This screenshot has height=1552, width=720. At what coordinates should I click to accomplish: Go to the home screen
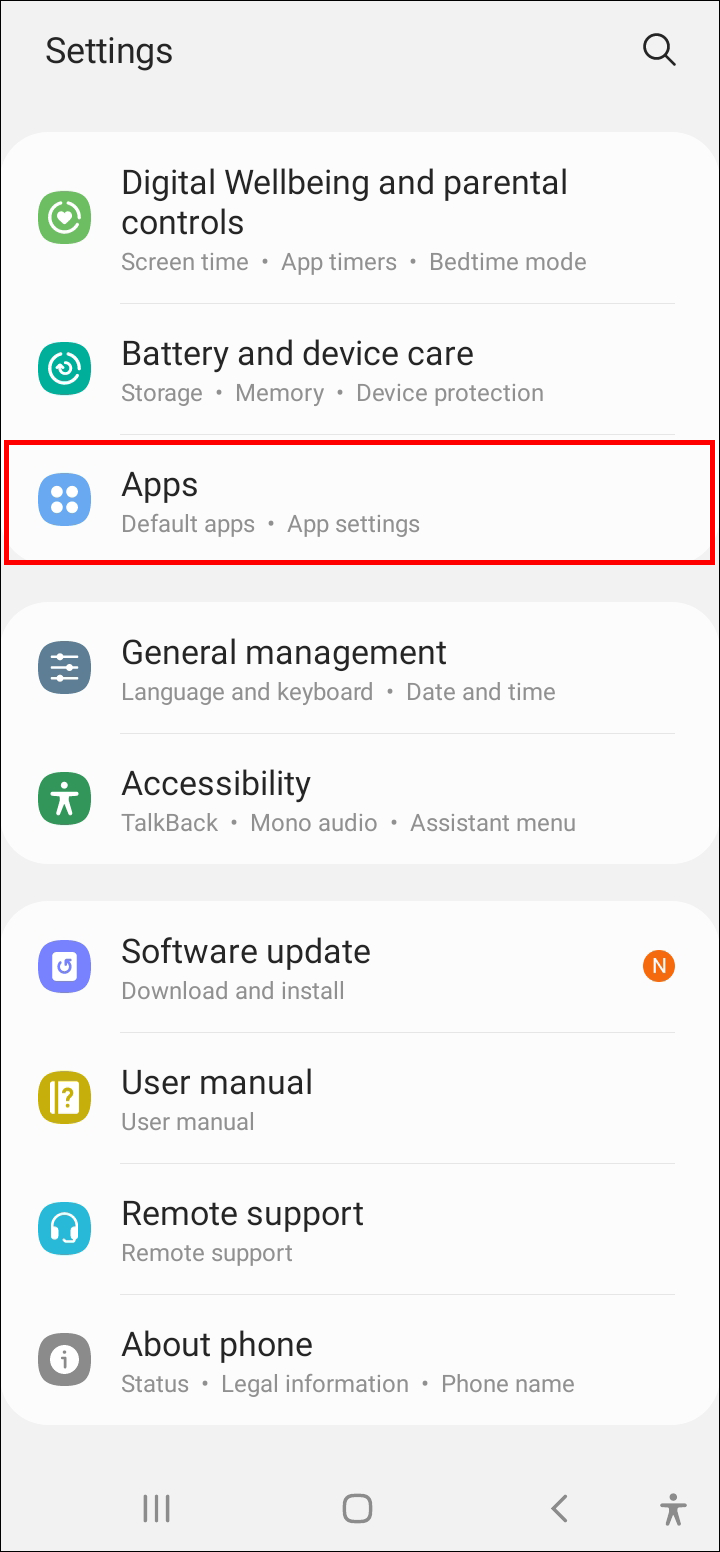pos(357,1508)
